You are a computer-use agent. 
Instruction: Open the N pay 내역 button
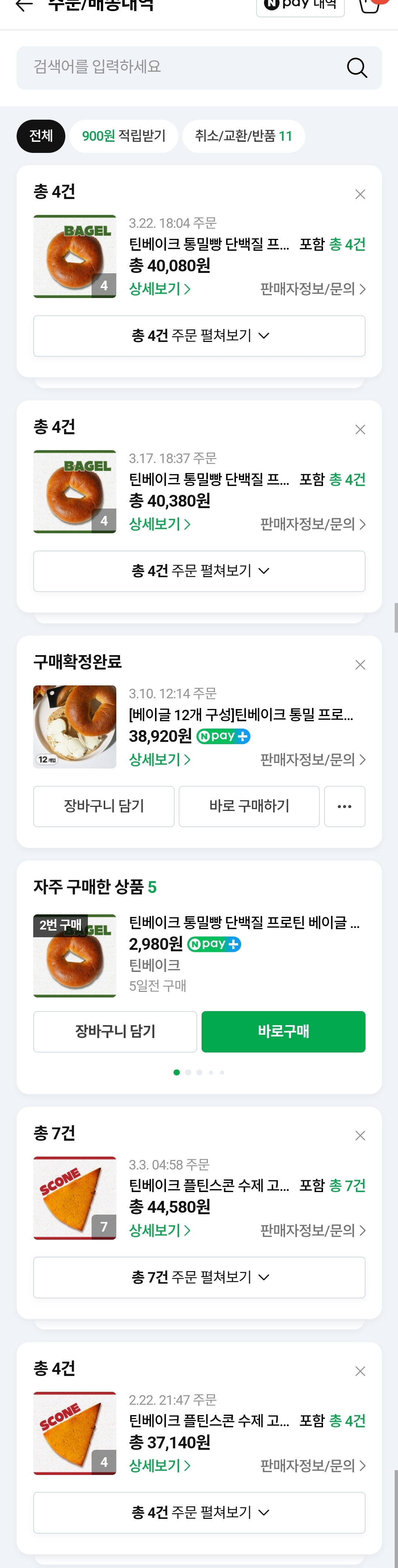(x=301, y=6)
